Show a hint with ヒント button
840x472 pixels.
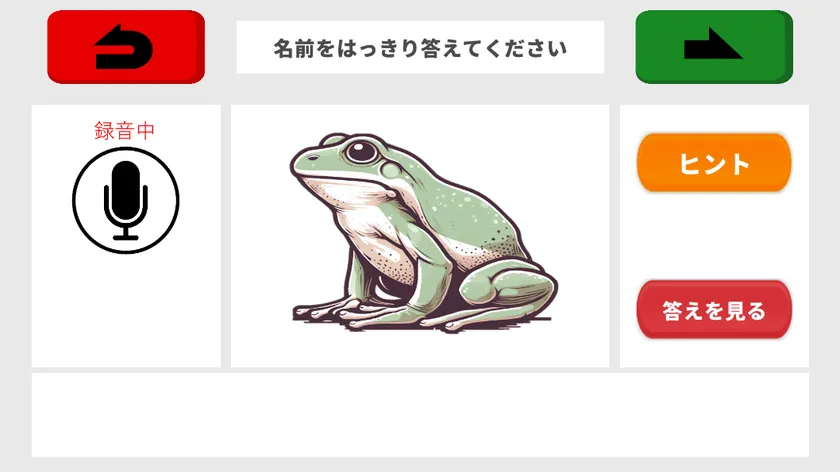click(714, 163)
